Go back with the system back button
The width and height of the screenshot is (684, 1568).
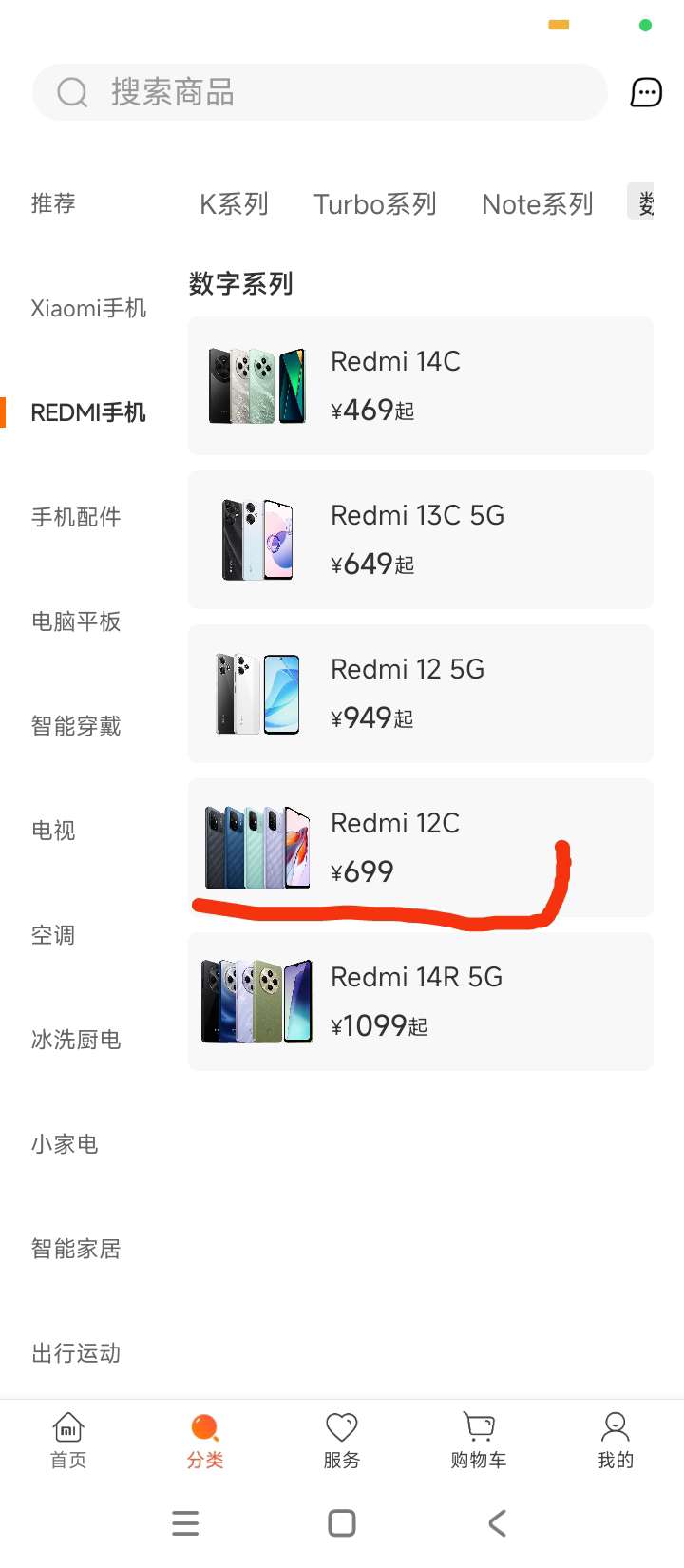pyautogui.click(x=497, y=1523)
